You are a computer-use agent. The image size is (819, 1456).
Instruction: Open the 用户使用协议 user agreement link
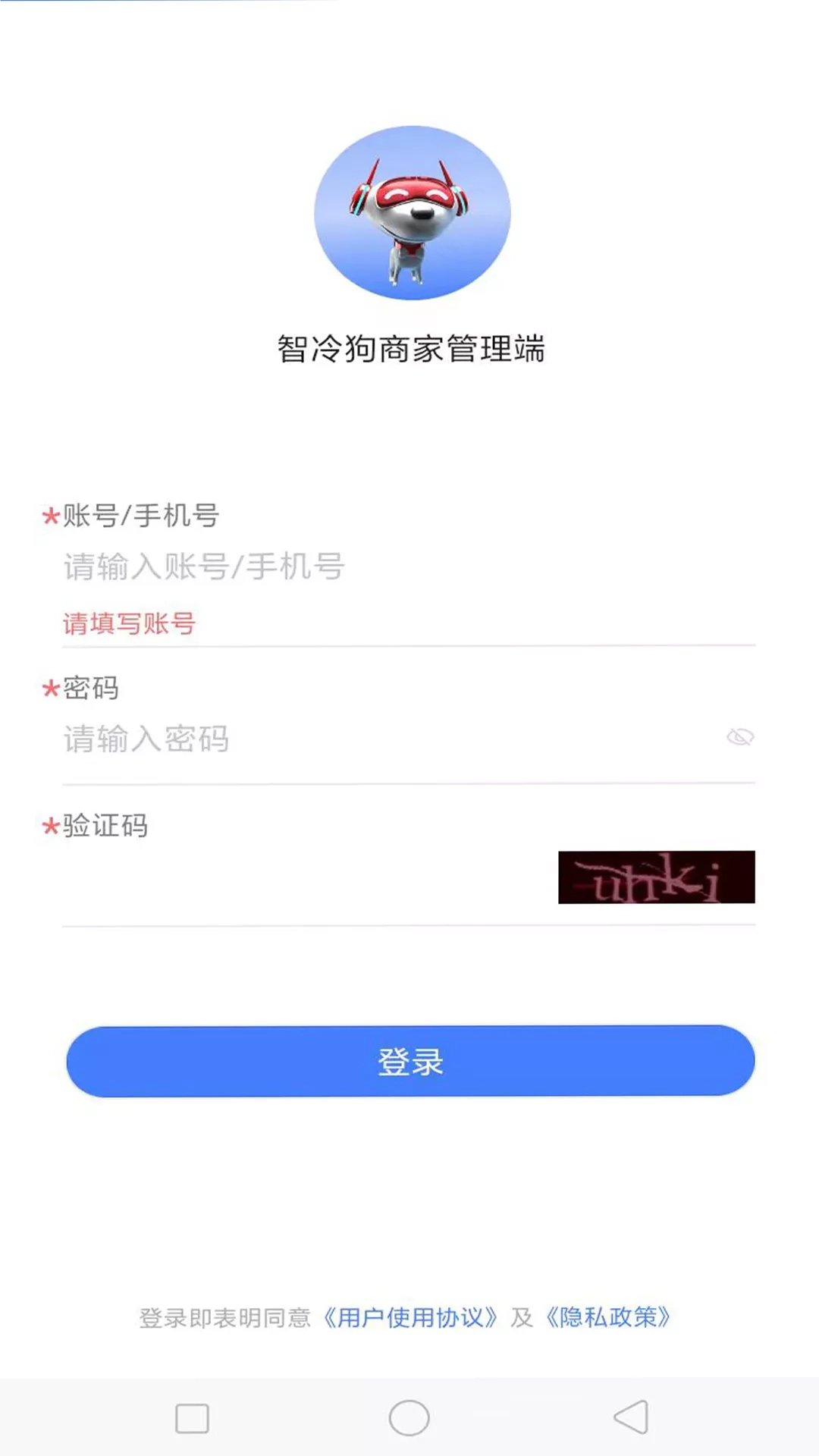pyautogui.click(x=410, y=1317)
